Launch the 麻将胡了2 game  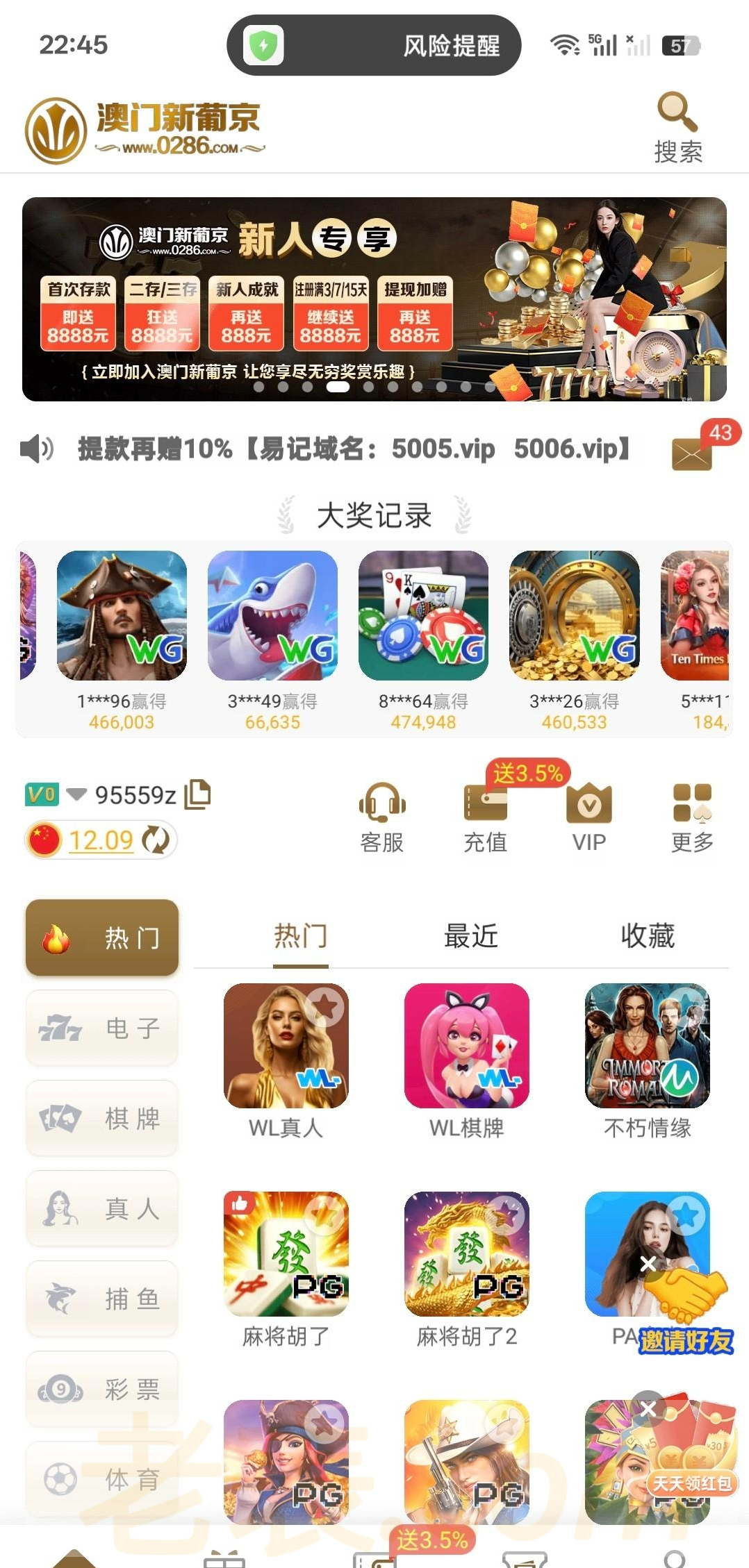tap(466, 1255)
